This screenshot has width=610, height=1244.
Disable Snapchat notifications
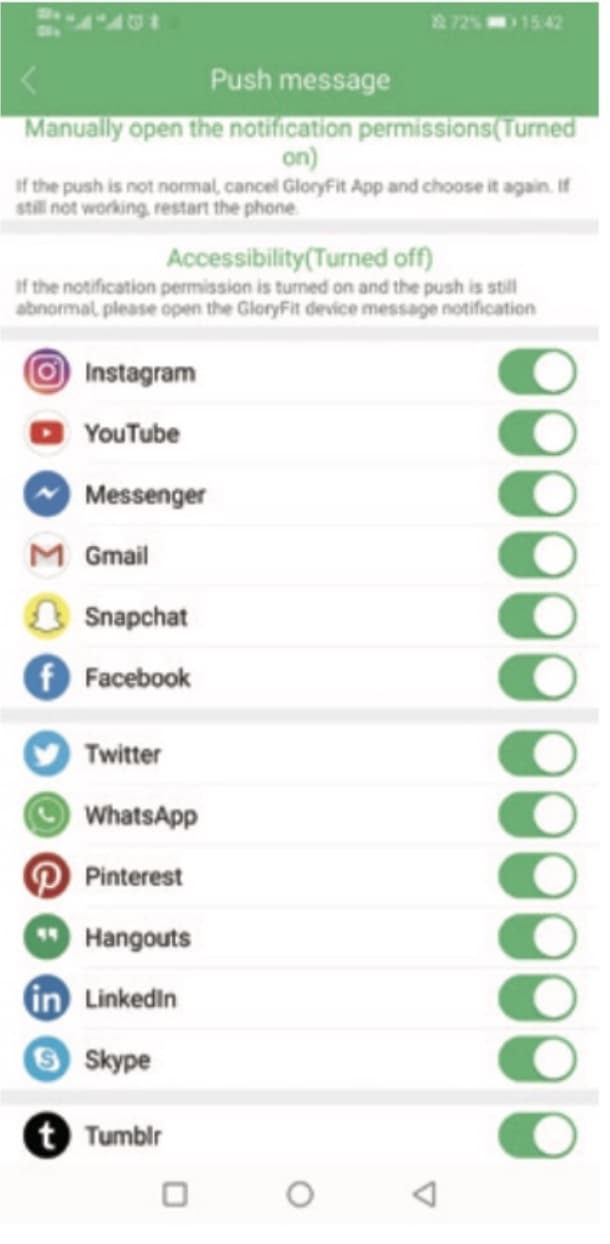(537, 616)
